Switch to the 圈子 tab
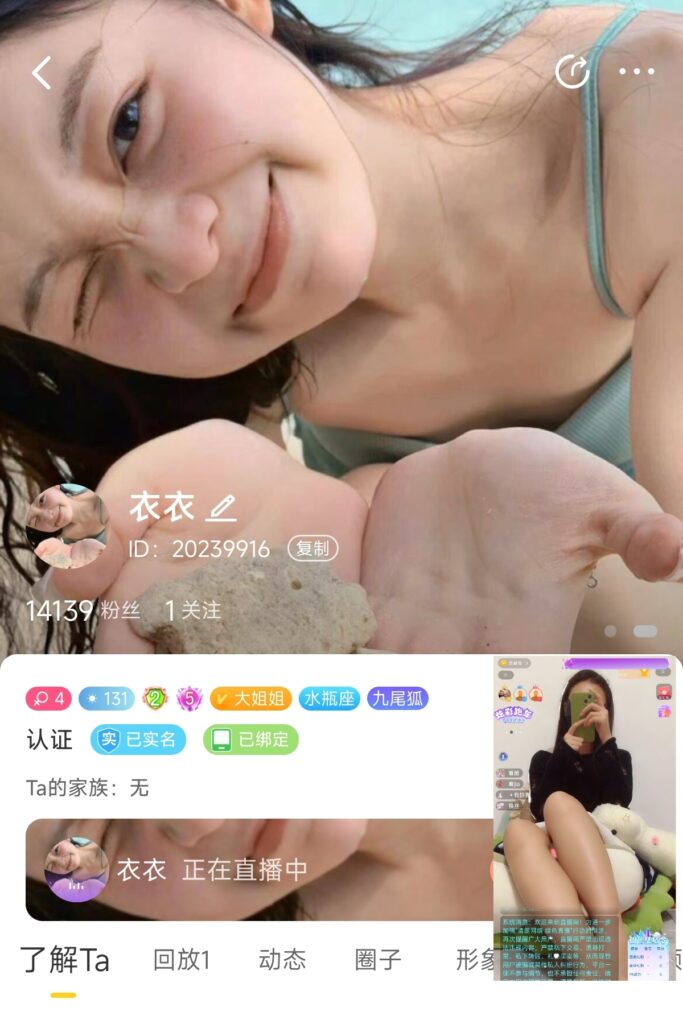The image size is (683, 1024). [378, 961]
